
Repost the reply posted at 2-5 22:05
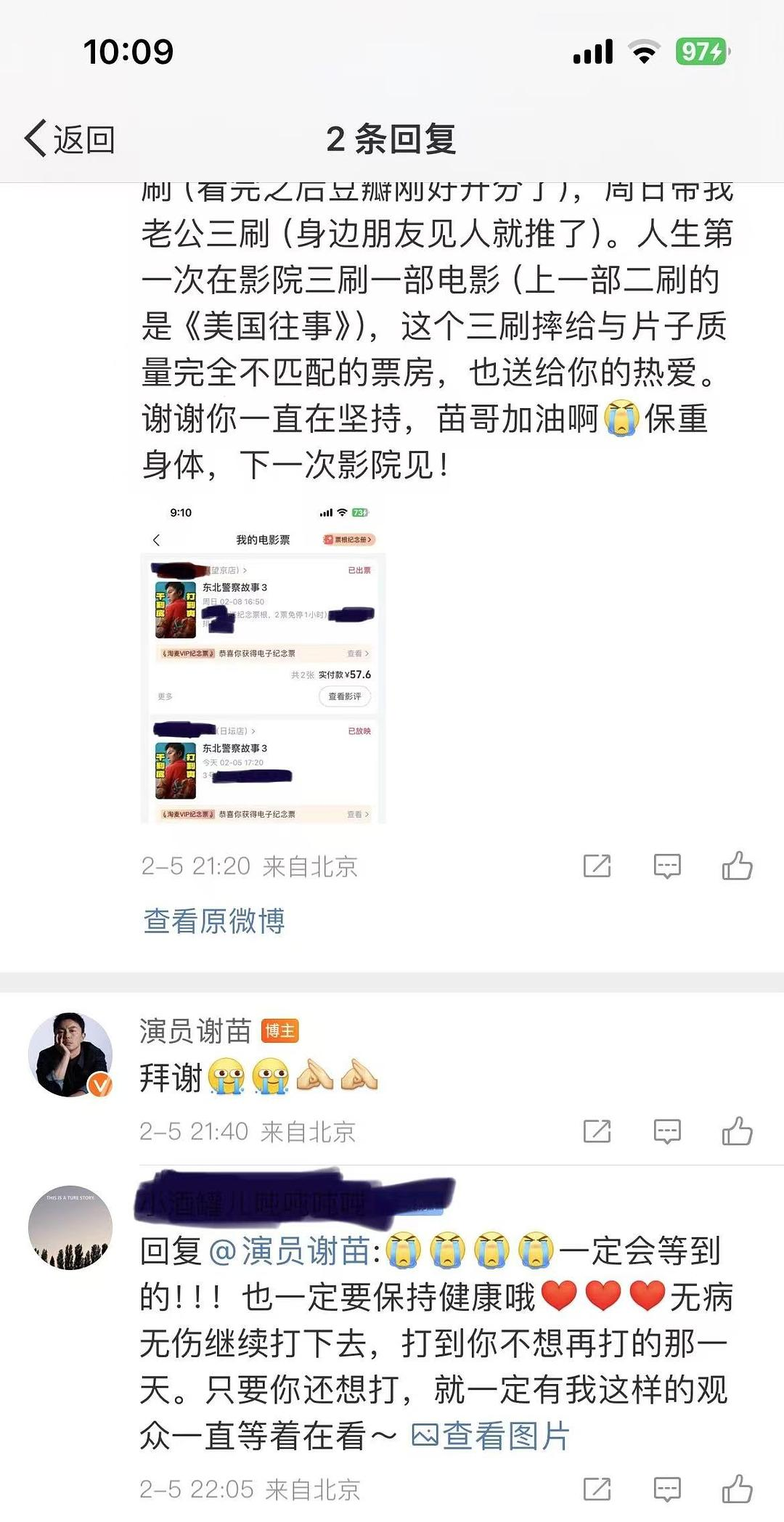597,1490
